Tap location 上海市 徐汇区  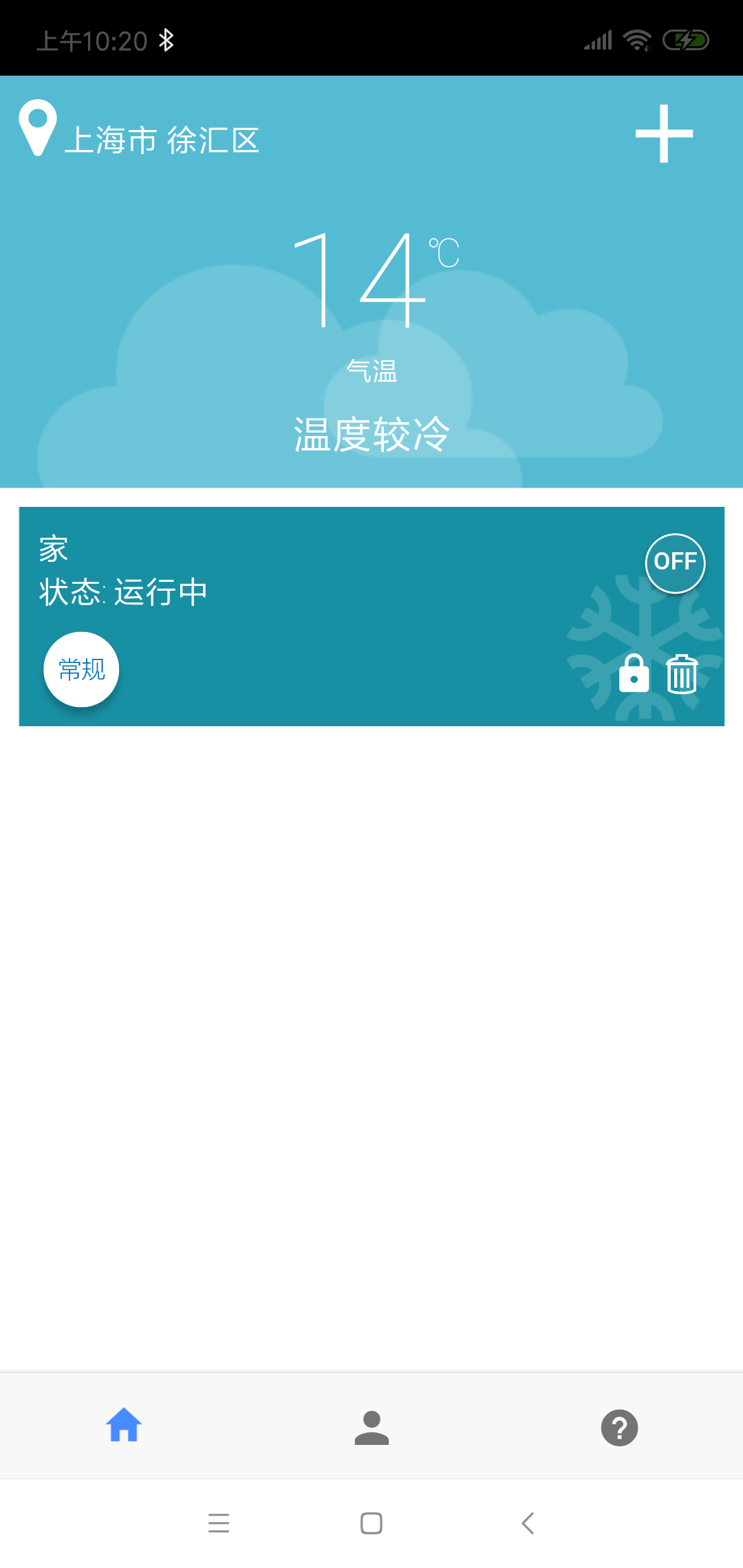161,140
